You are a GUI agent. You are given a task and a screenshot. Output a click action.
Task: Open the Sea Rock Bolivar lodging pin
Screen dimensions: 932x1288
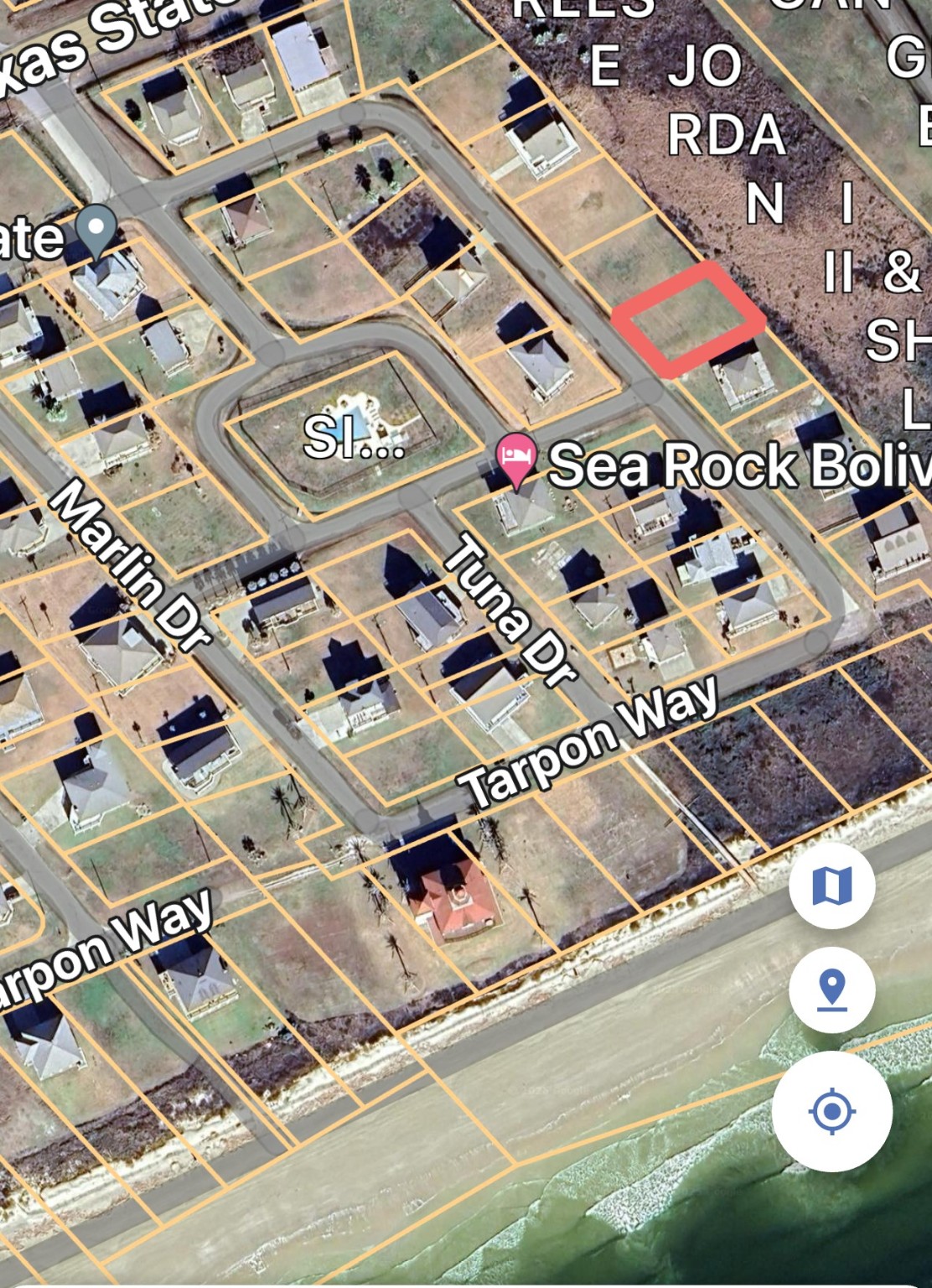point(516,457)
